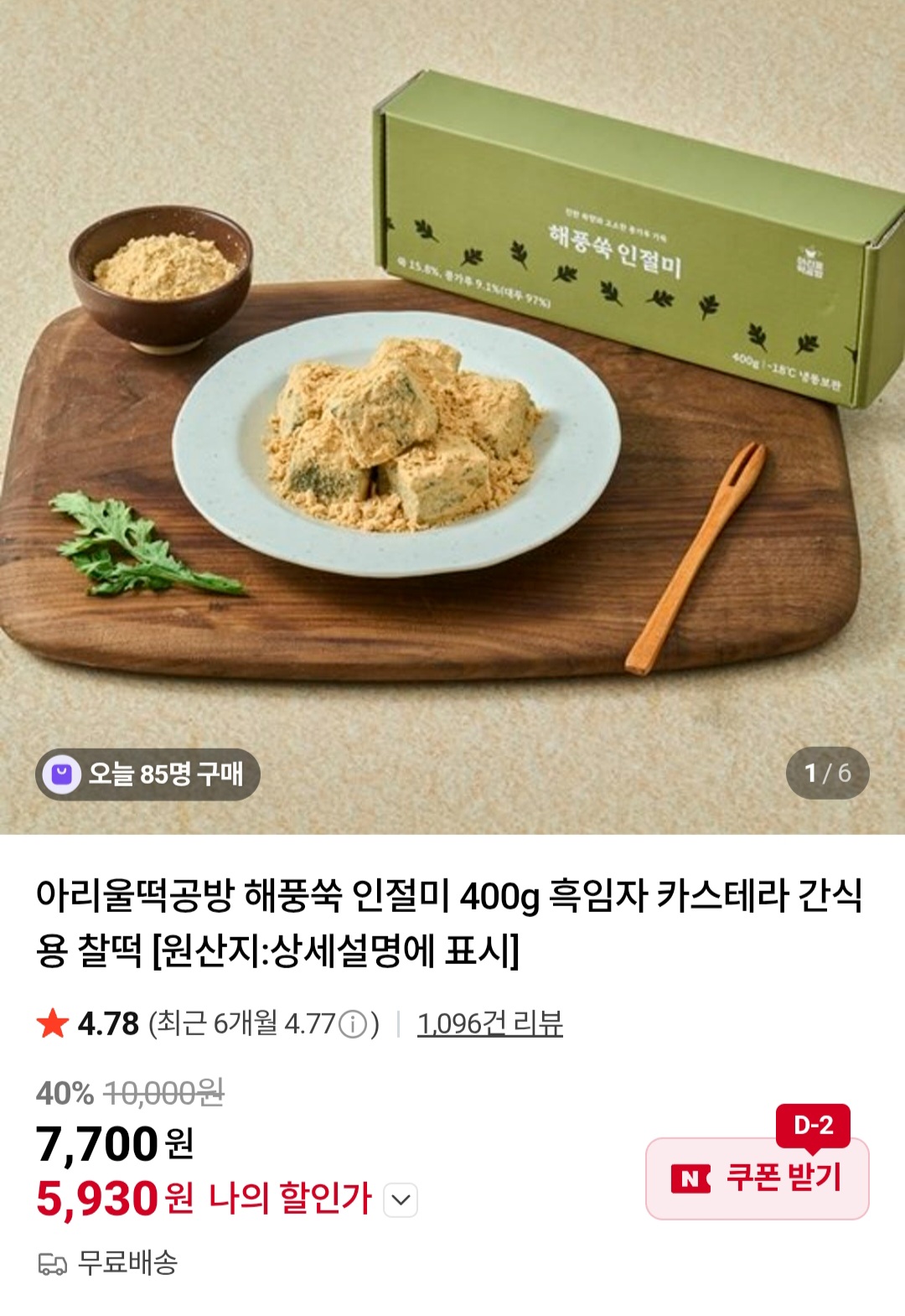Show info about the recent 6-month rating
The image size is (905, 1316).
point(353,1024)
